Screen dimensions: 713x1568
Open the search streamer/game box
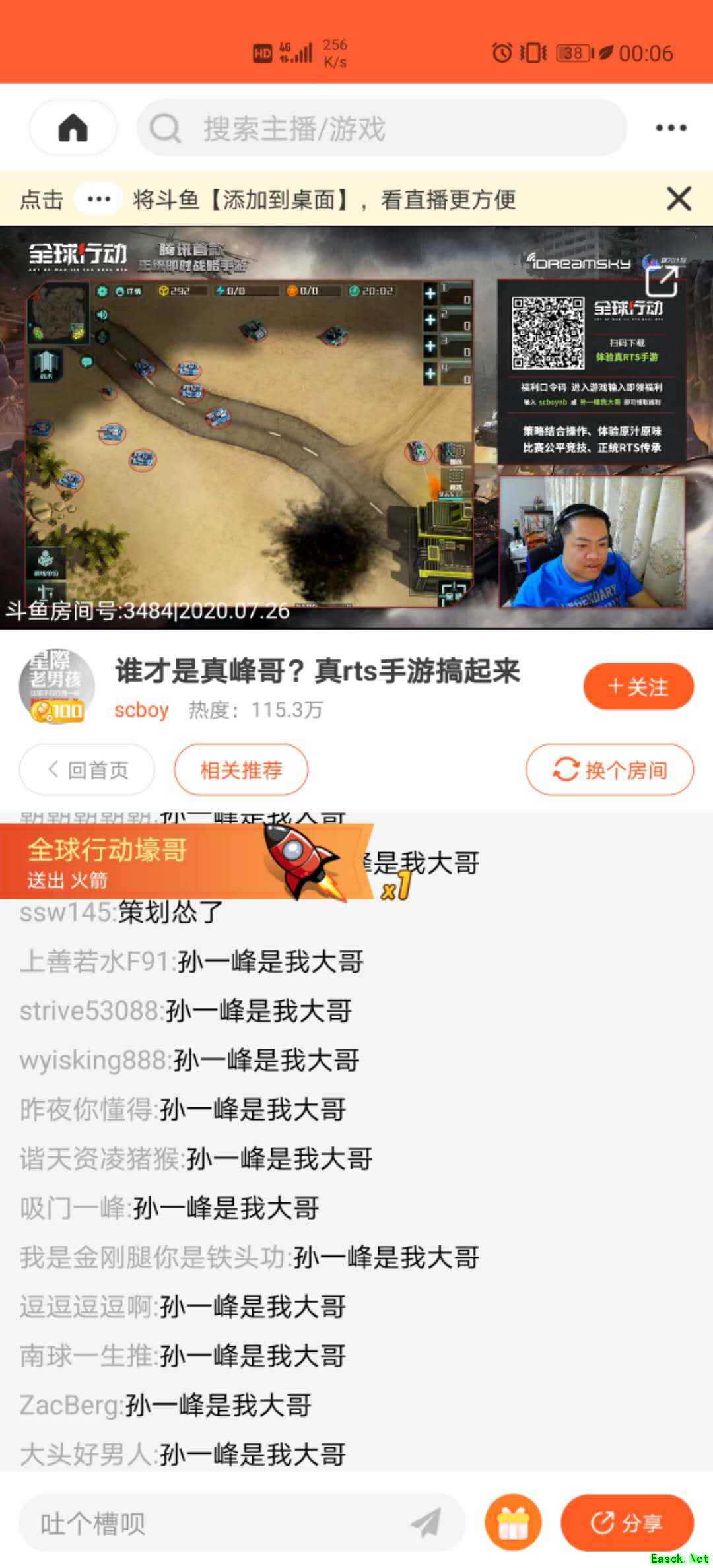click(382, 128)
